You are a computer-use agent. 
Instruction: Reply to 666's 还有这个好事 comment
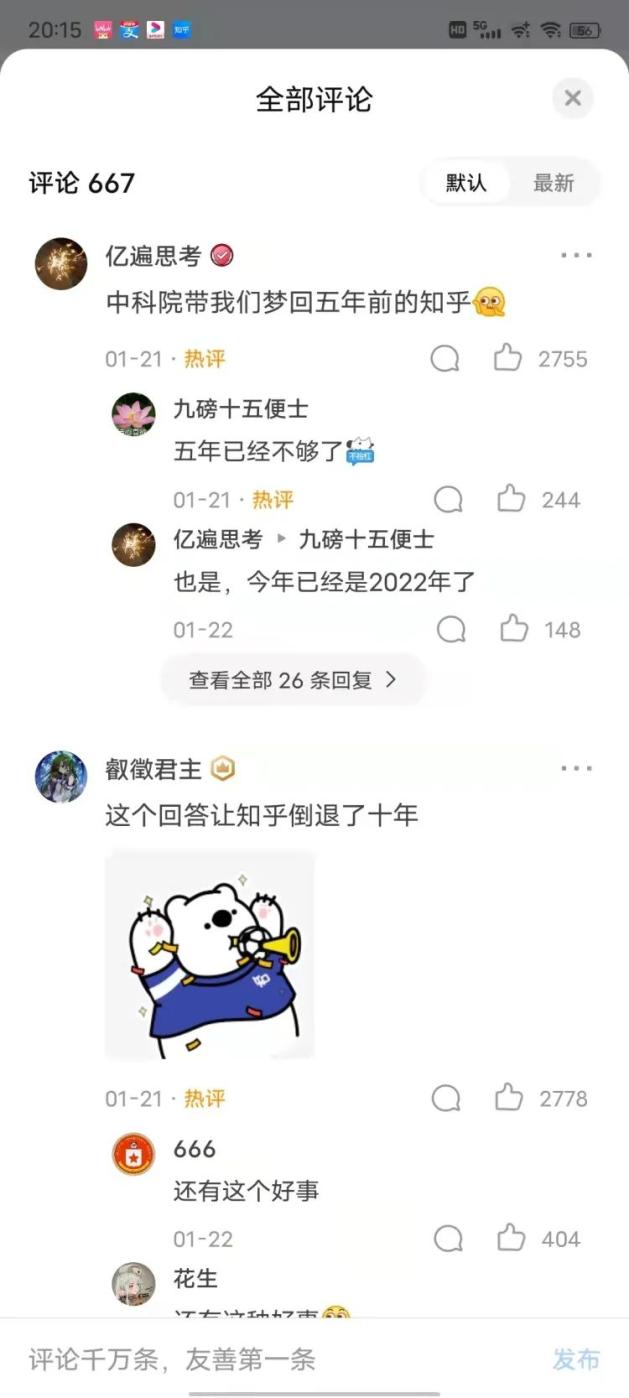point(449,1239)
